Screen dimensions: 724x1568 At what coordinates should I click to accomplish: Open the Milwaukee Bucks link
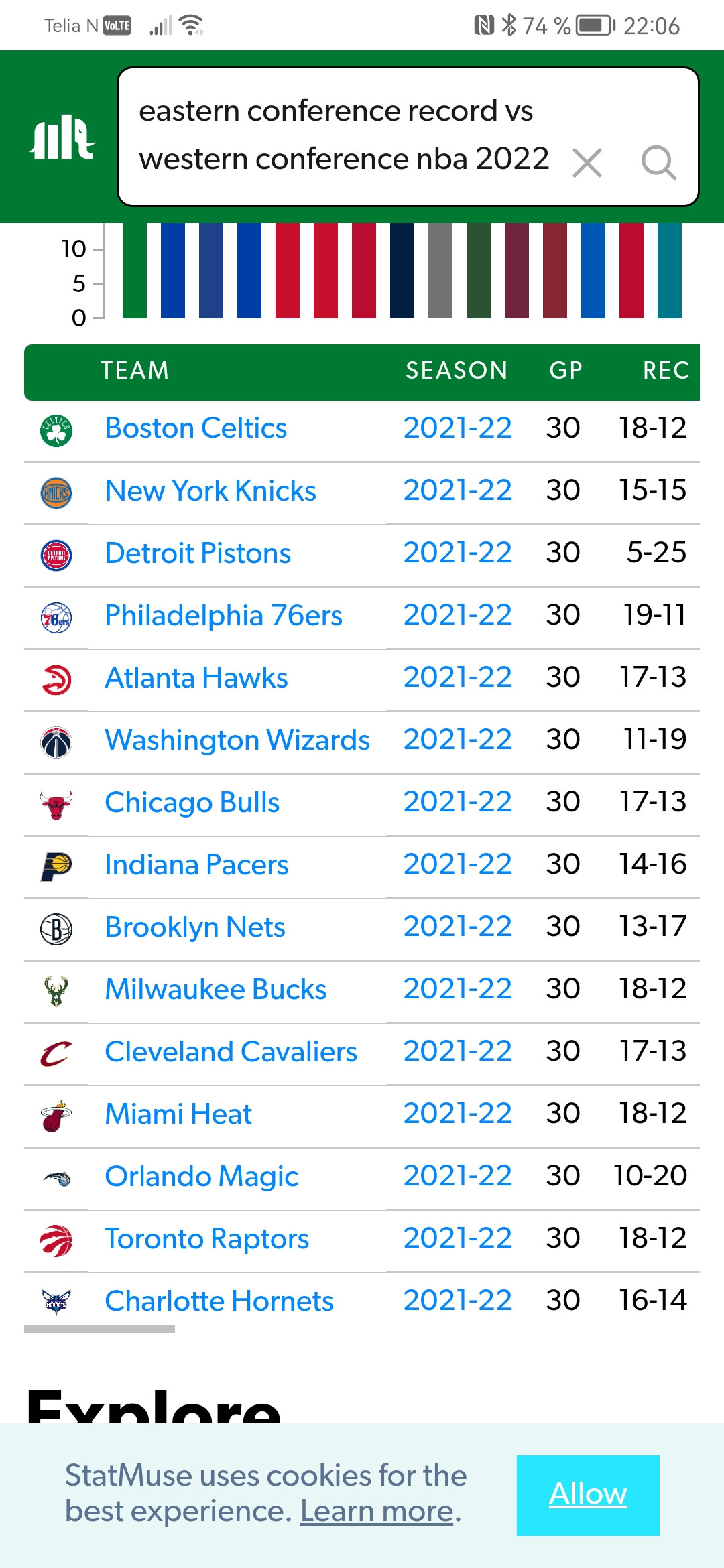(215, 990)
